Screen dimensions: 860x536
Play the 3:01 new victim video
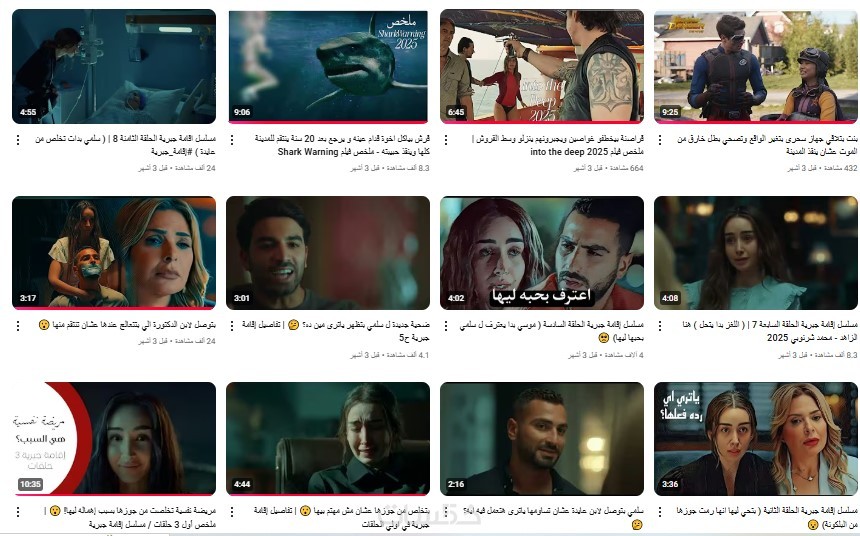(x=328, y=251)
